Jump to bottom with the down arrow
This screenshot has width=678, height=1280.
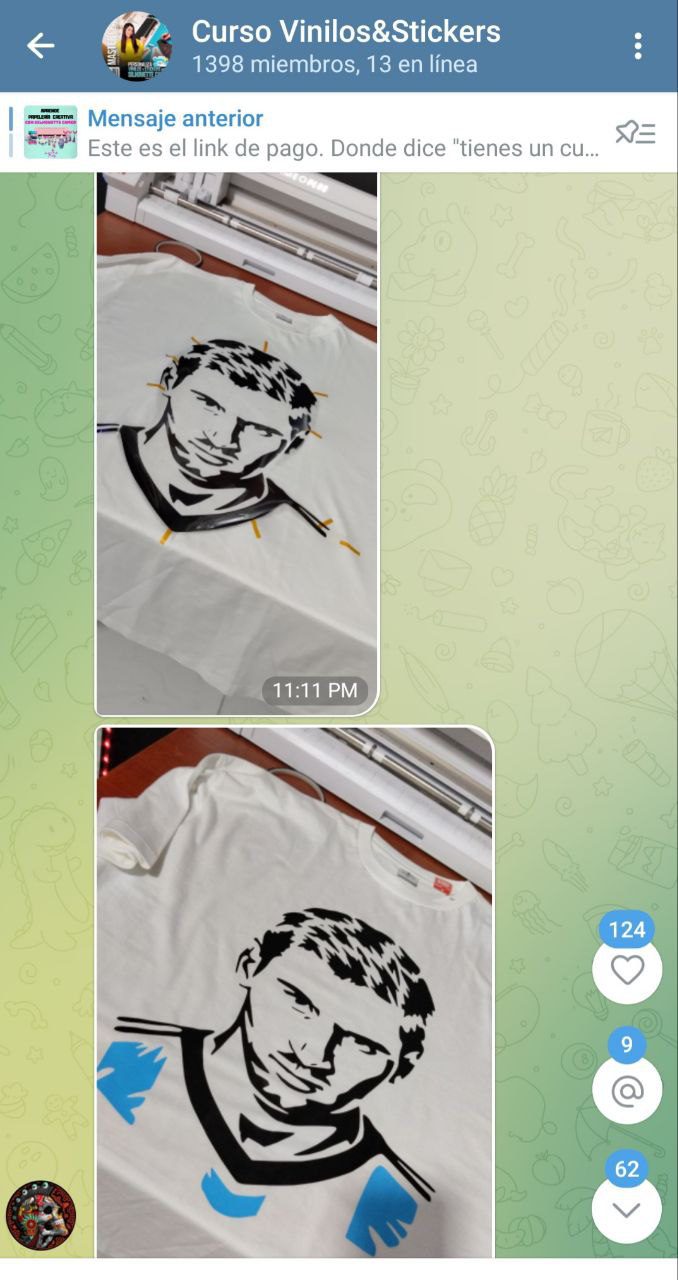(627, 1209)
